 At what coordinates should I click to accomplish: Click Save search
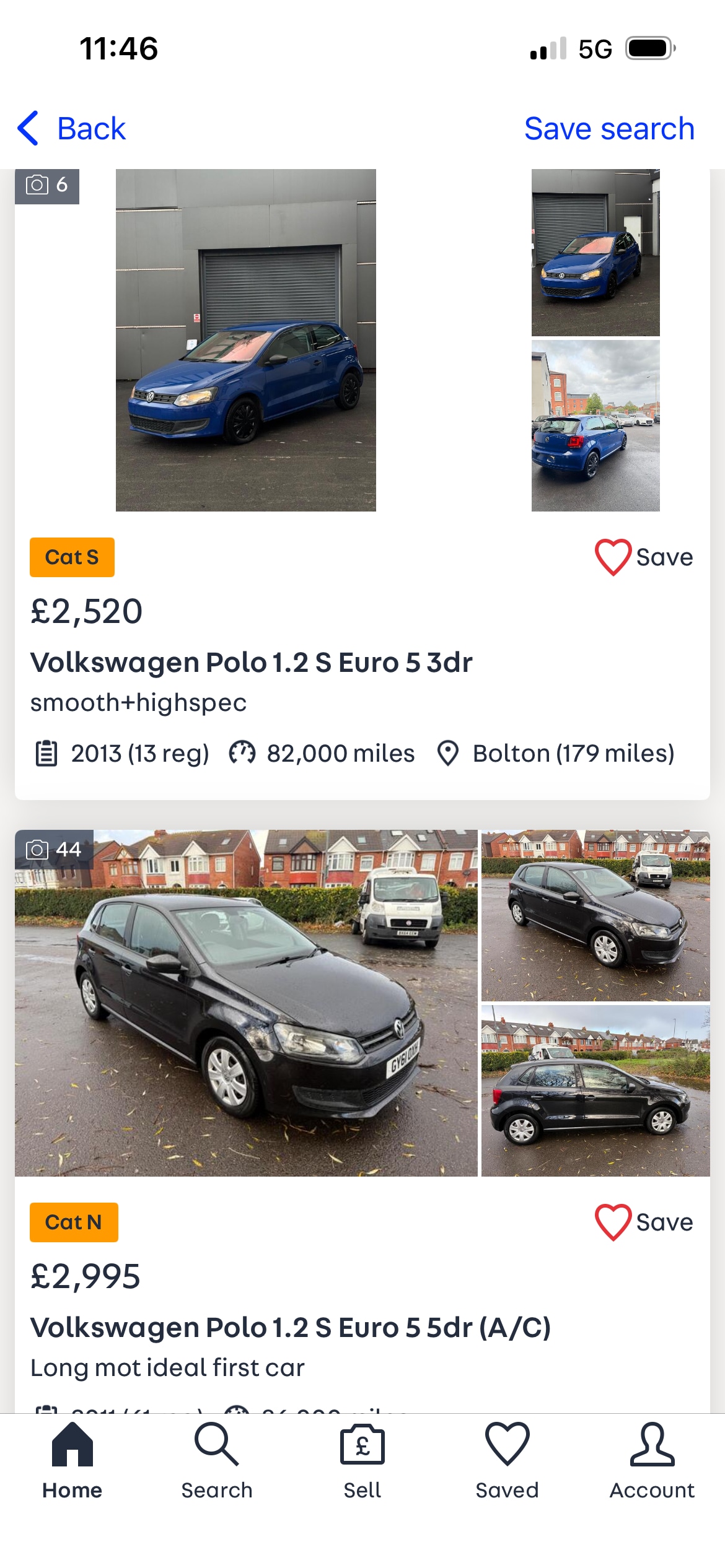pyautogui.click(x=609, y=128)
